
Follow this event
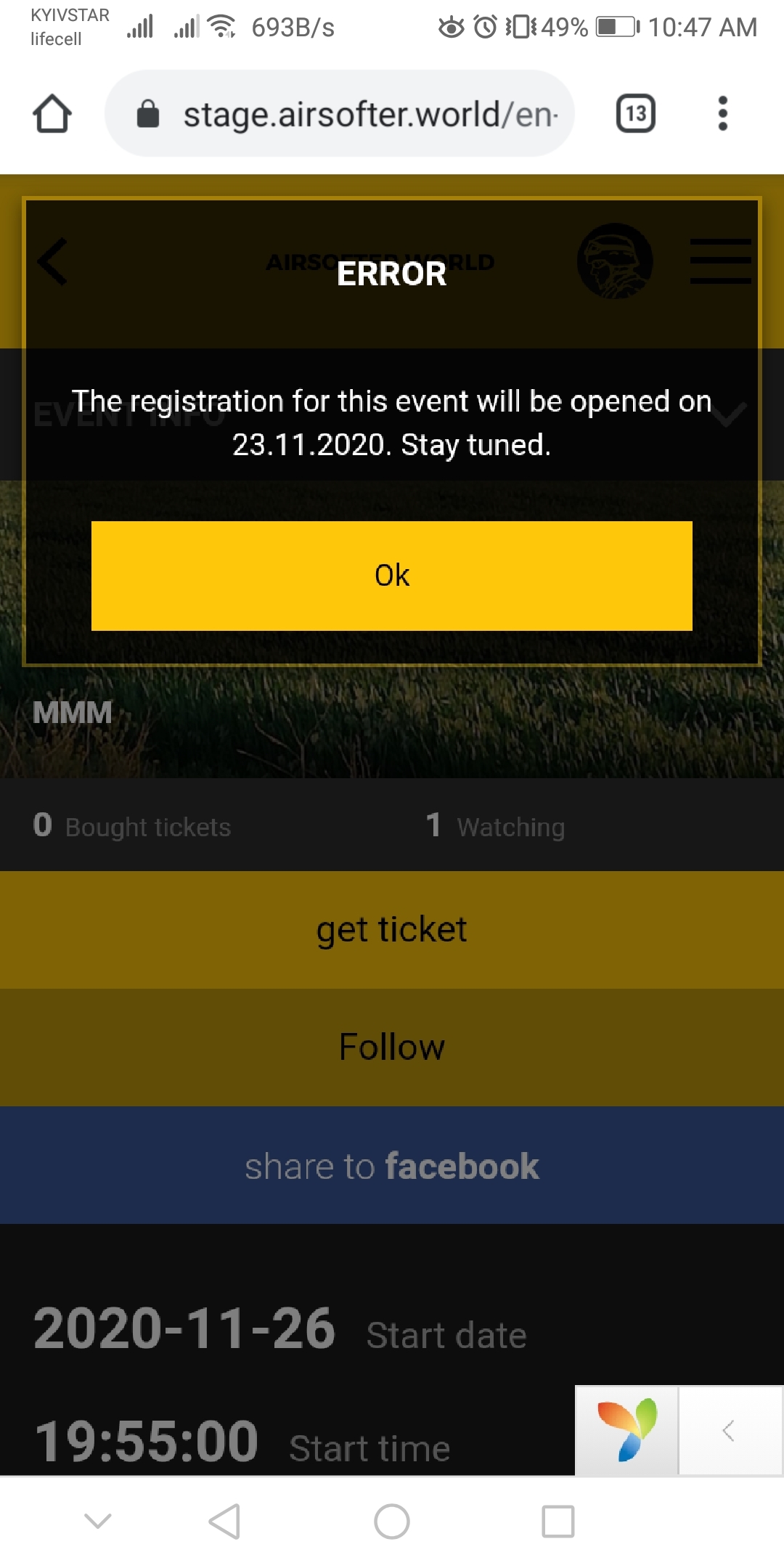392,1048
